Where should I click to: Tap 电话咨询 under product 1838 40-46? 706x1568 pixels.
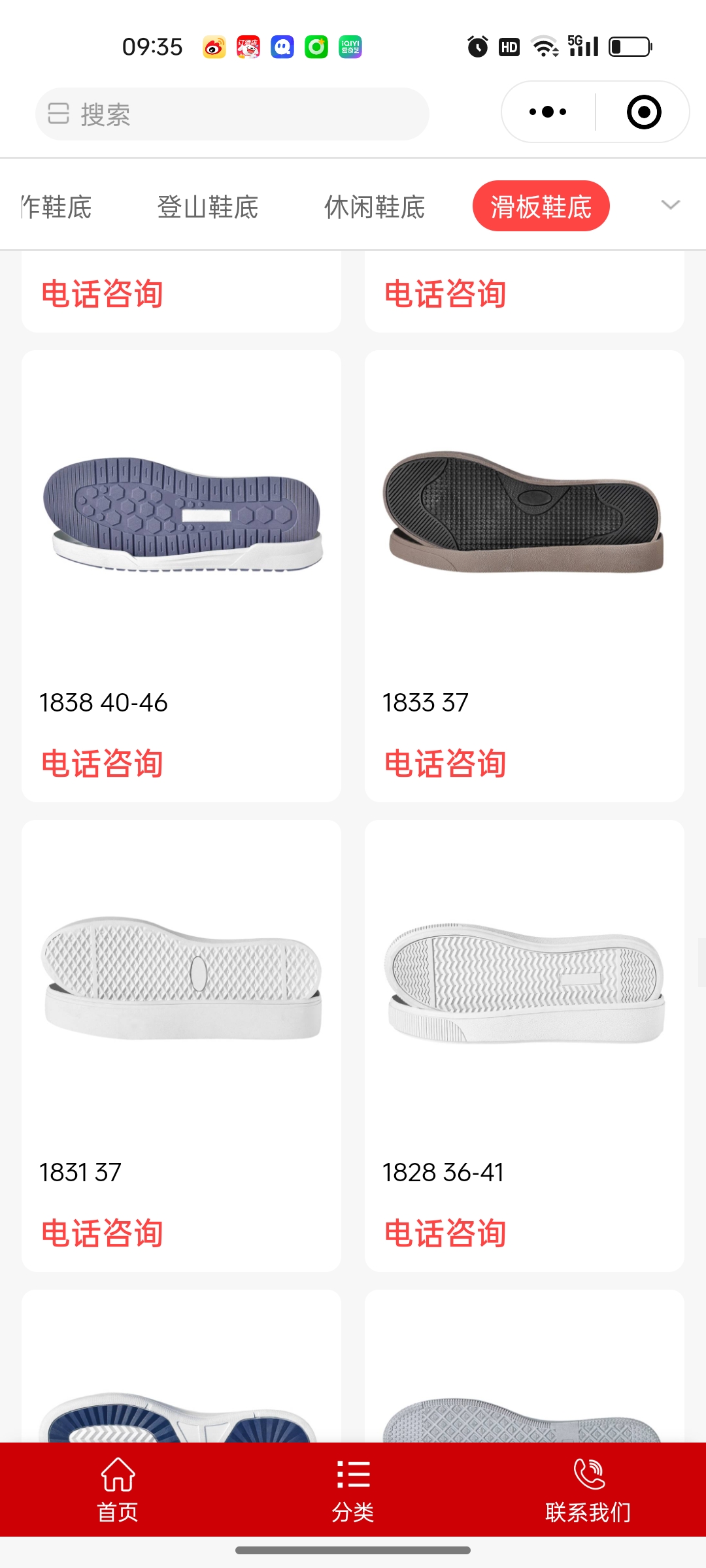pos(102,763)
